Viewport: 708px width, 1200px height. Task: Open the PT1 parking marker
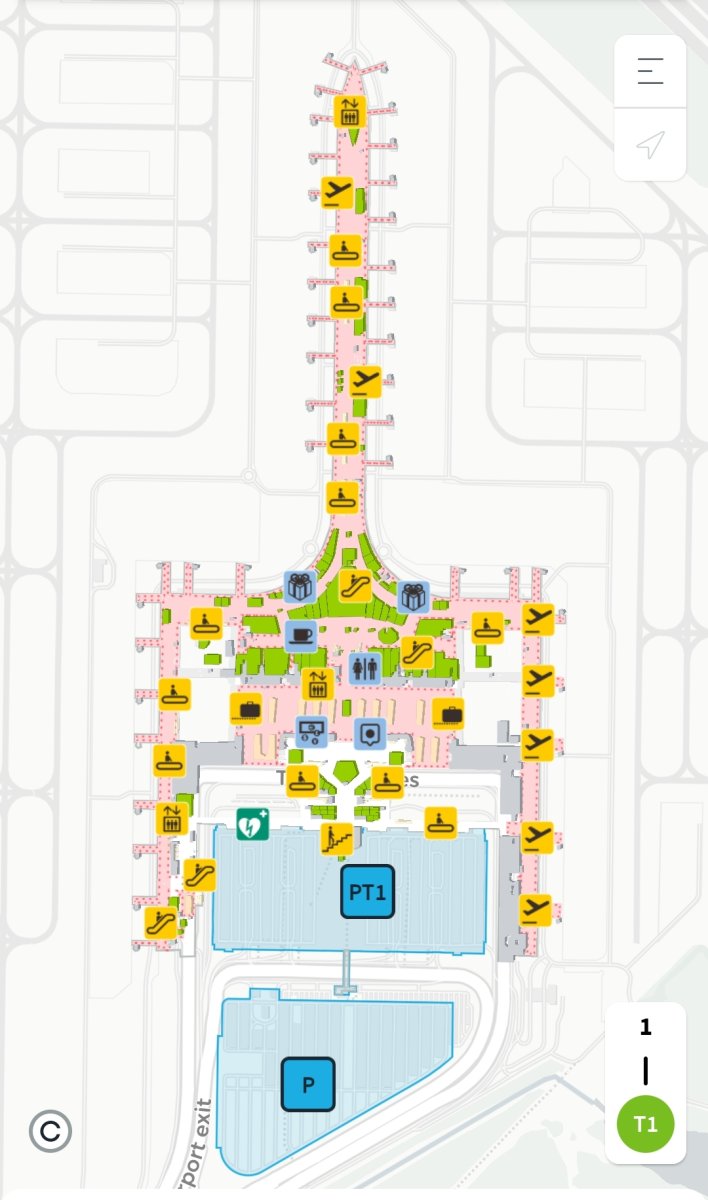pyautogui.click(x=367, y=892)
